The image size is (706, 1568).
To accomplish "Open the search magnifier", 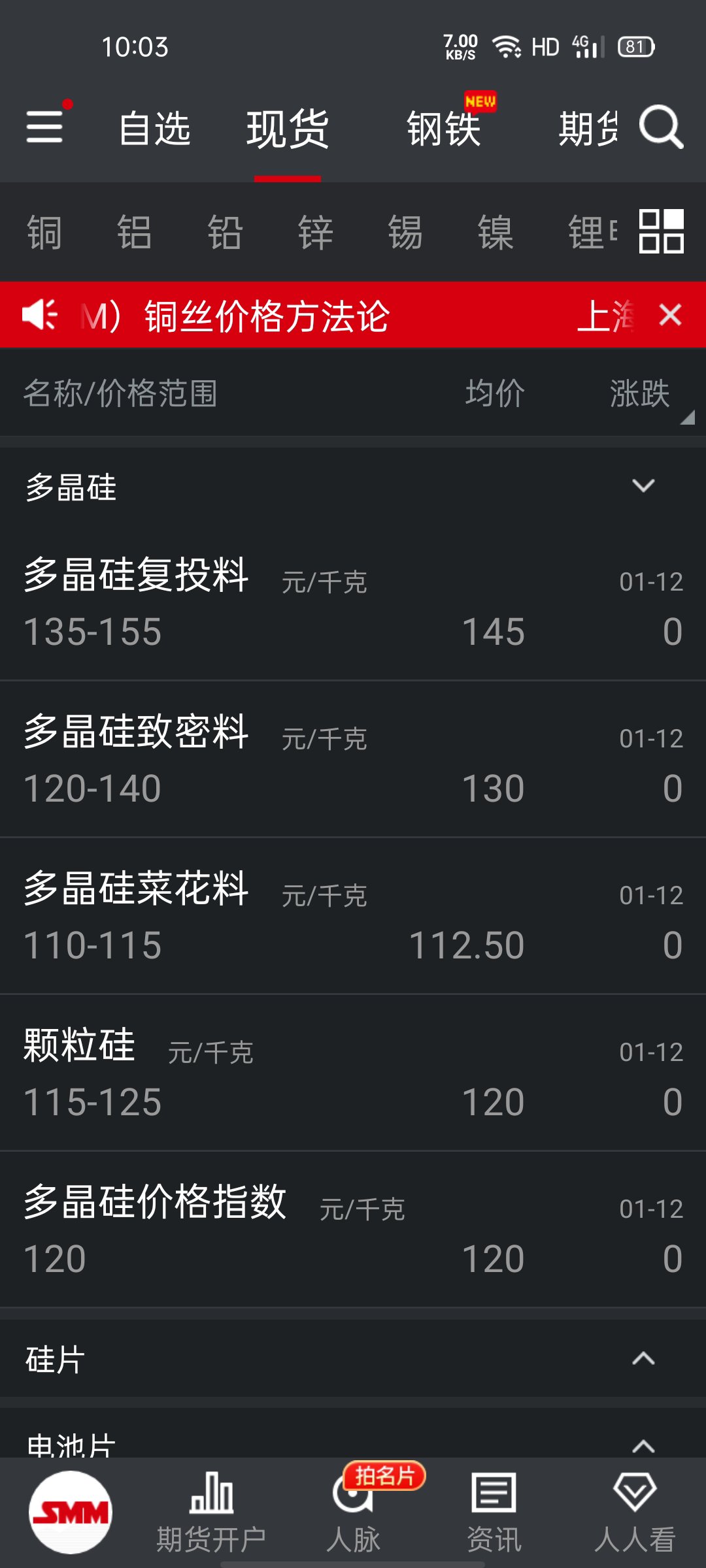I will 661,127.
